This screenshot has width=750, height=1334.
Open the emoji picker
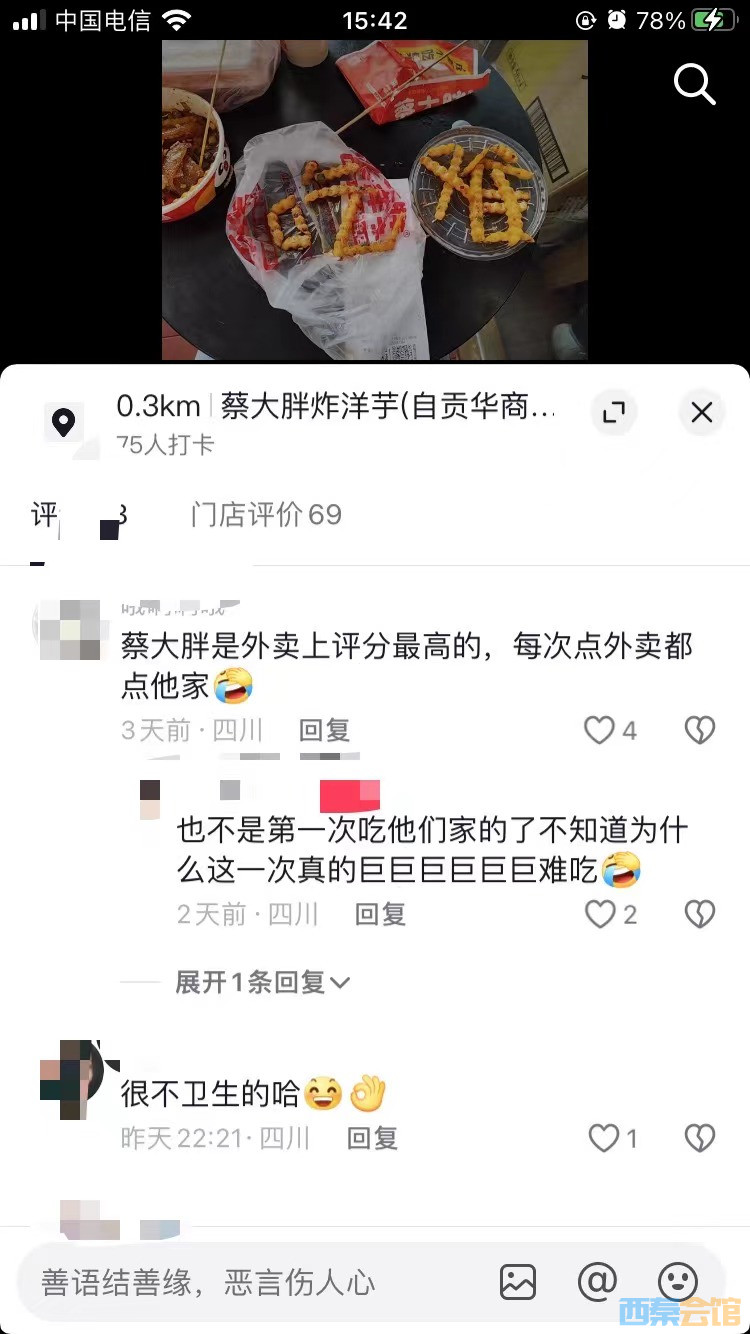pos(677,1282)
